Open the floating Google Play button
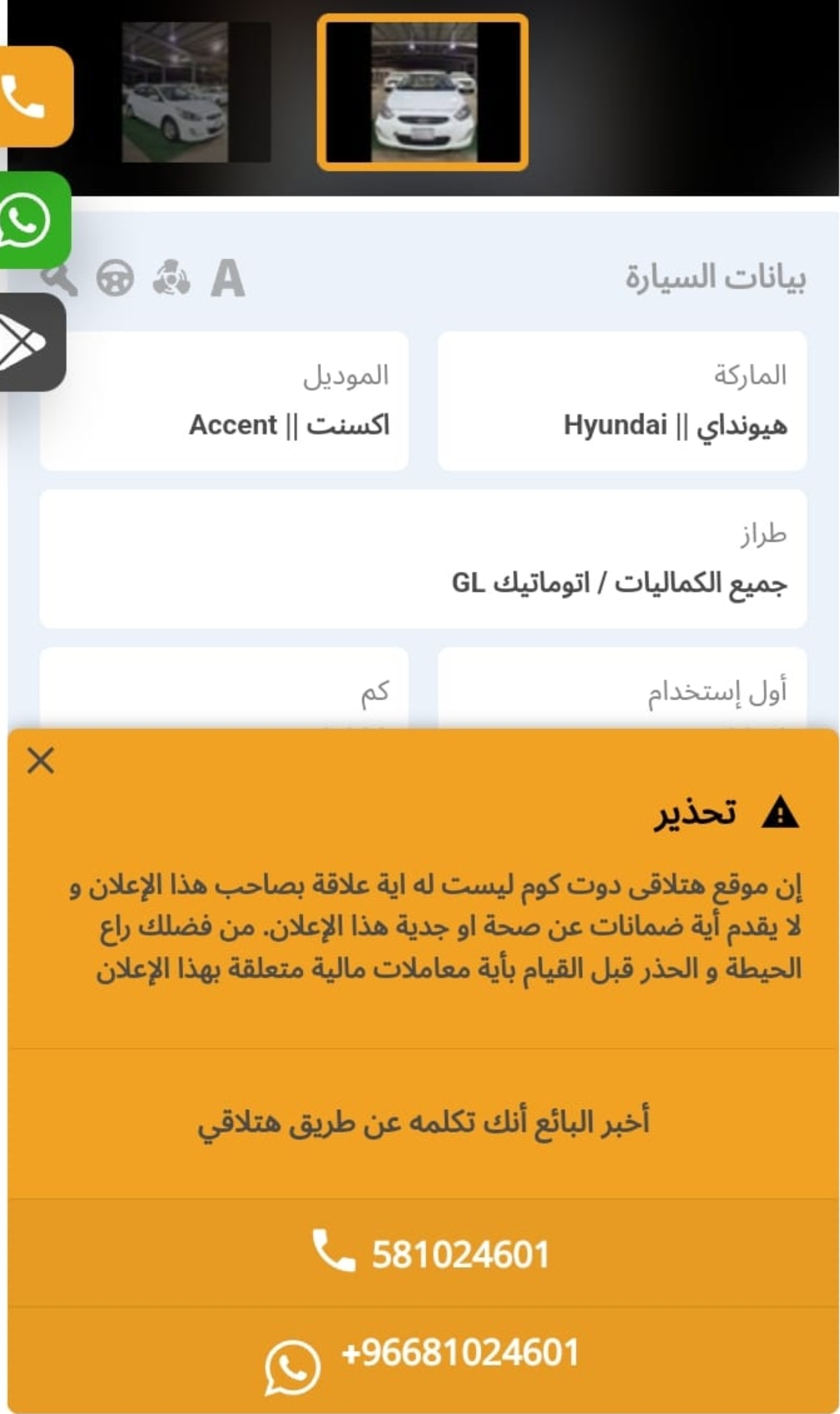 pyautogui.click(x=32, y=342)
